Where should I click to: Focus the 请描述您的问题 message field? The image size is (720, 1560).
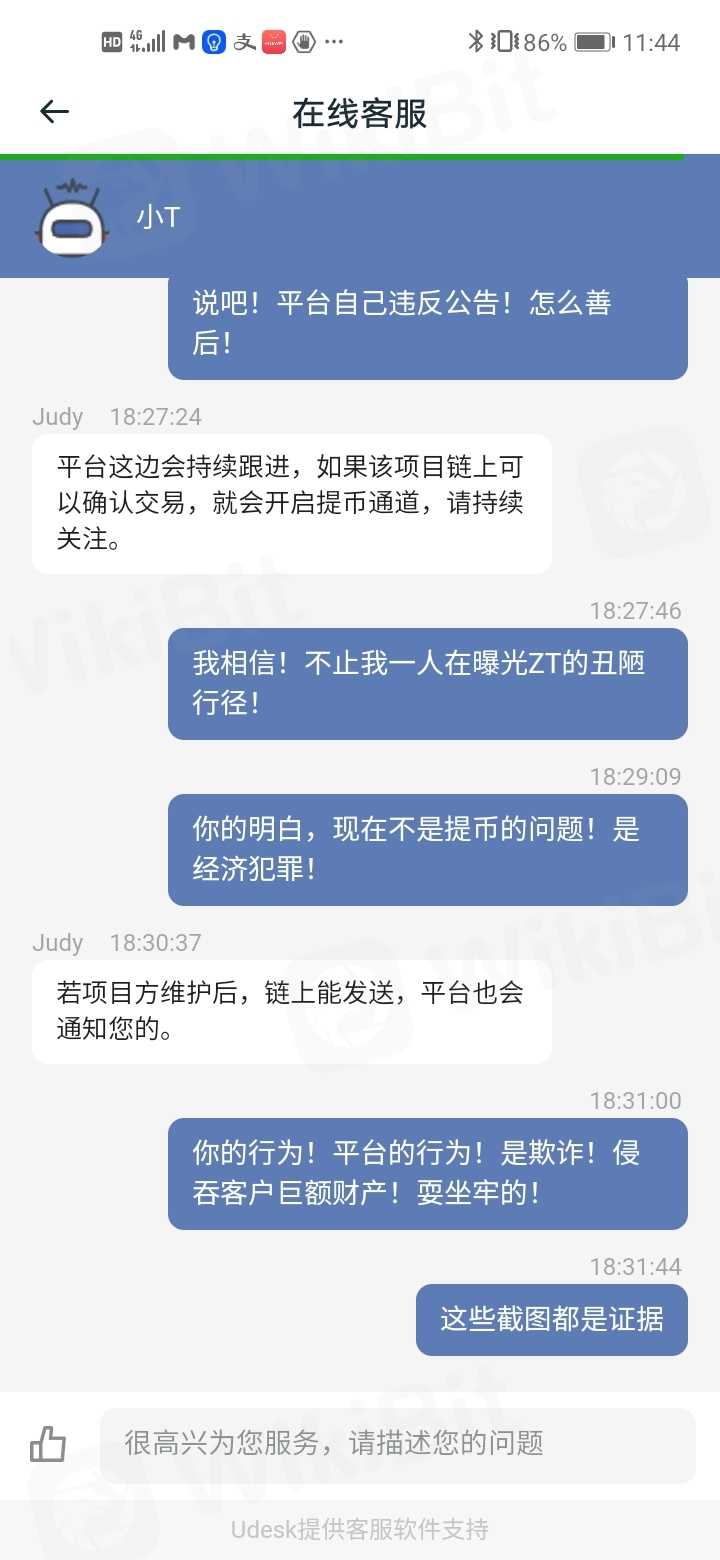pos(397,1444)
